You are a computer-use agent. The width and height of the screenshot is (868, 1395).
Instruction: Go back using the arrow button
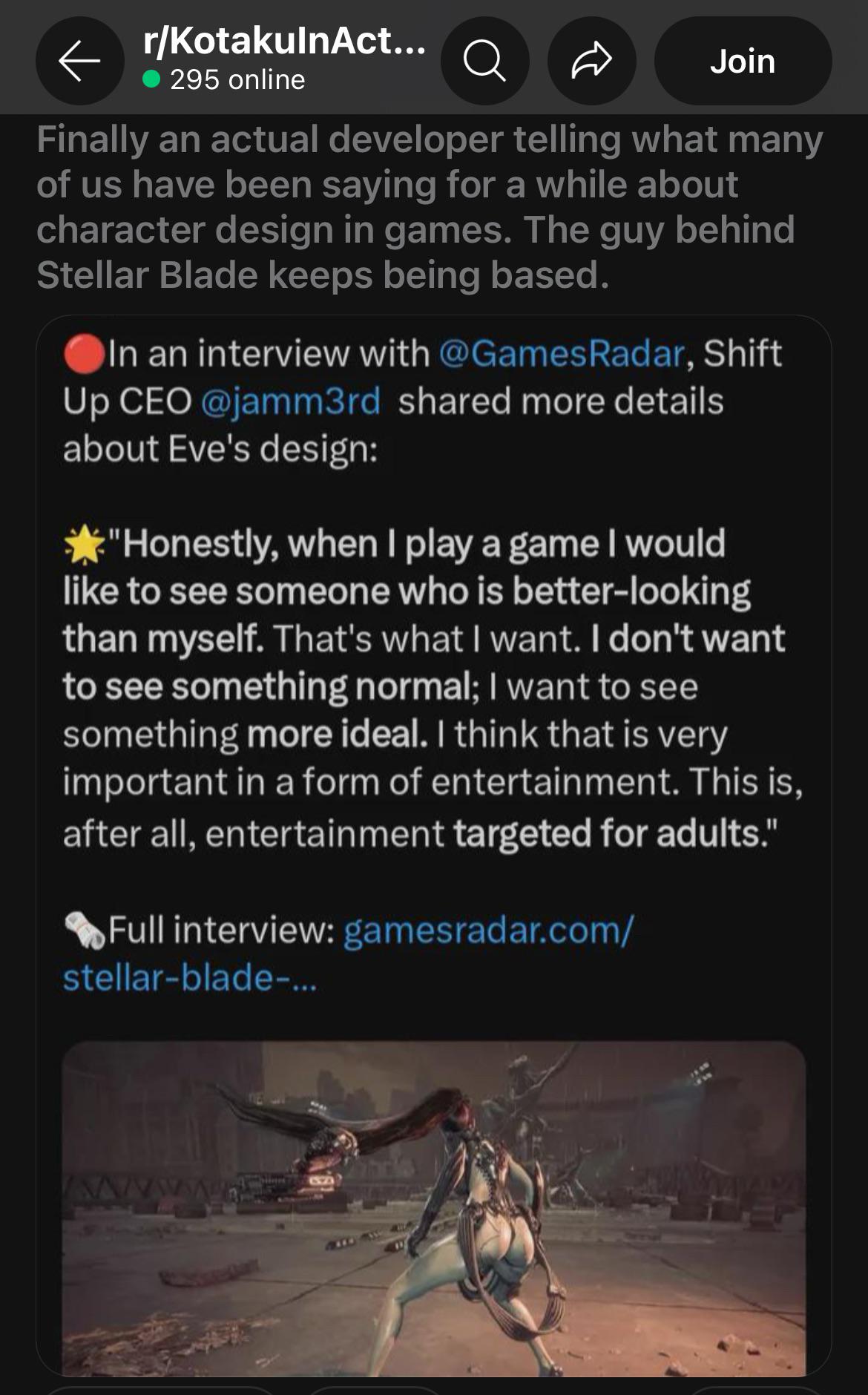click(x=79, y=61)
